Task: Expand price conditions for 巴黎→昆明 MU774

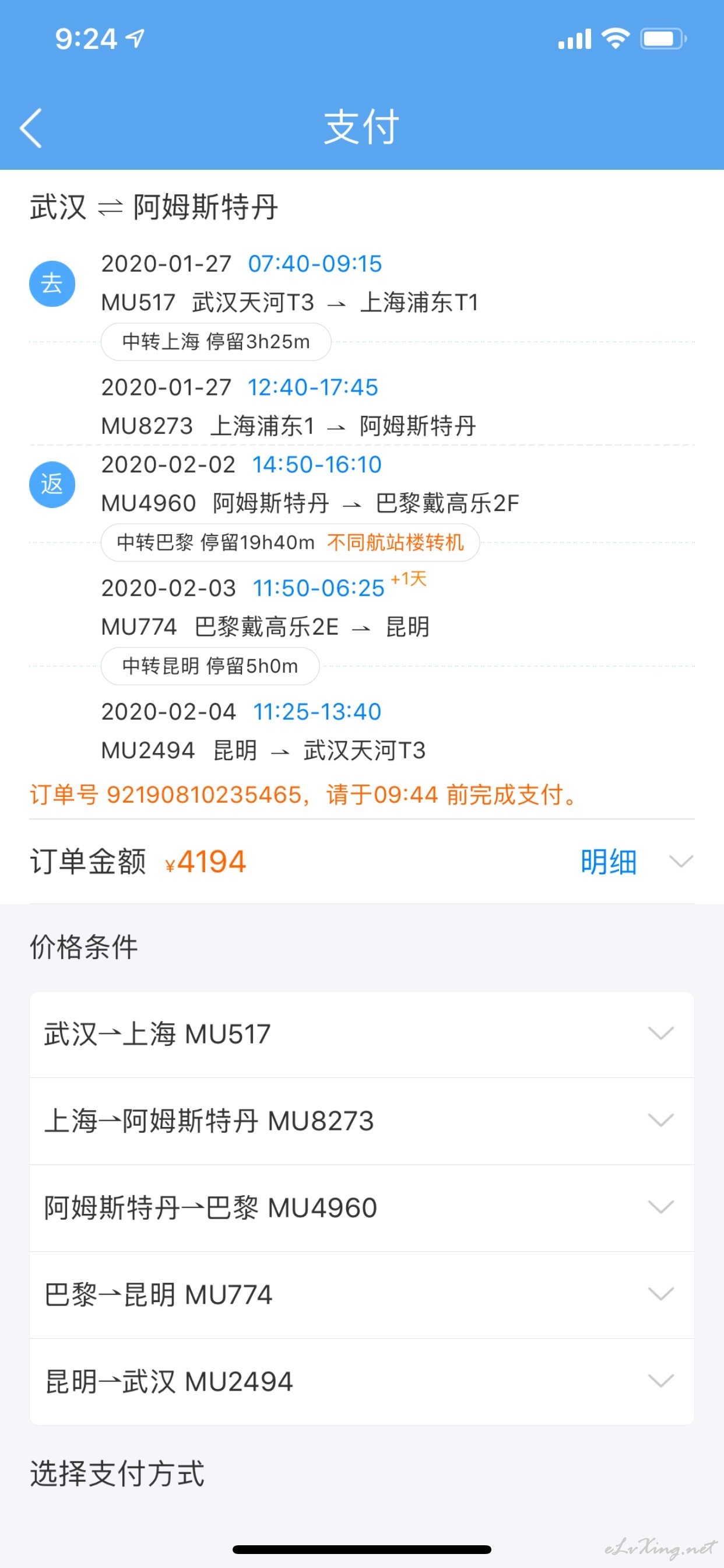Action: (361, 1296)
